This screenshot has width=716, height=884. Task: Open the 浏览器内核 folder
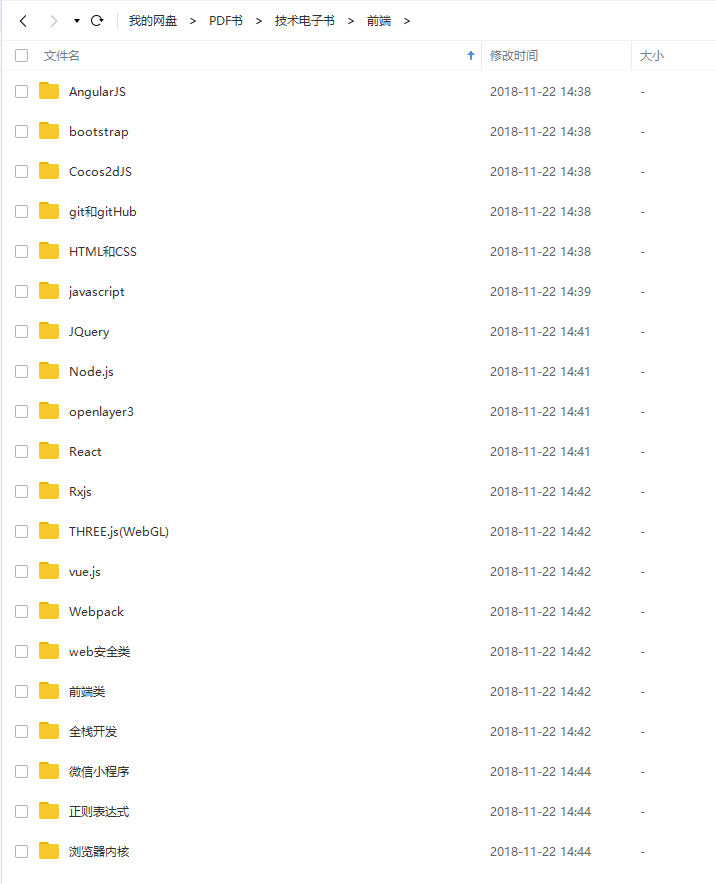(x=98, y=852)
